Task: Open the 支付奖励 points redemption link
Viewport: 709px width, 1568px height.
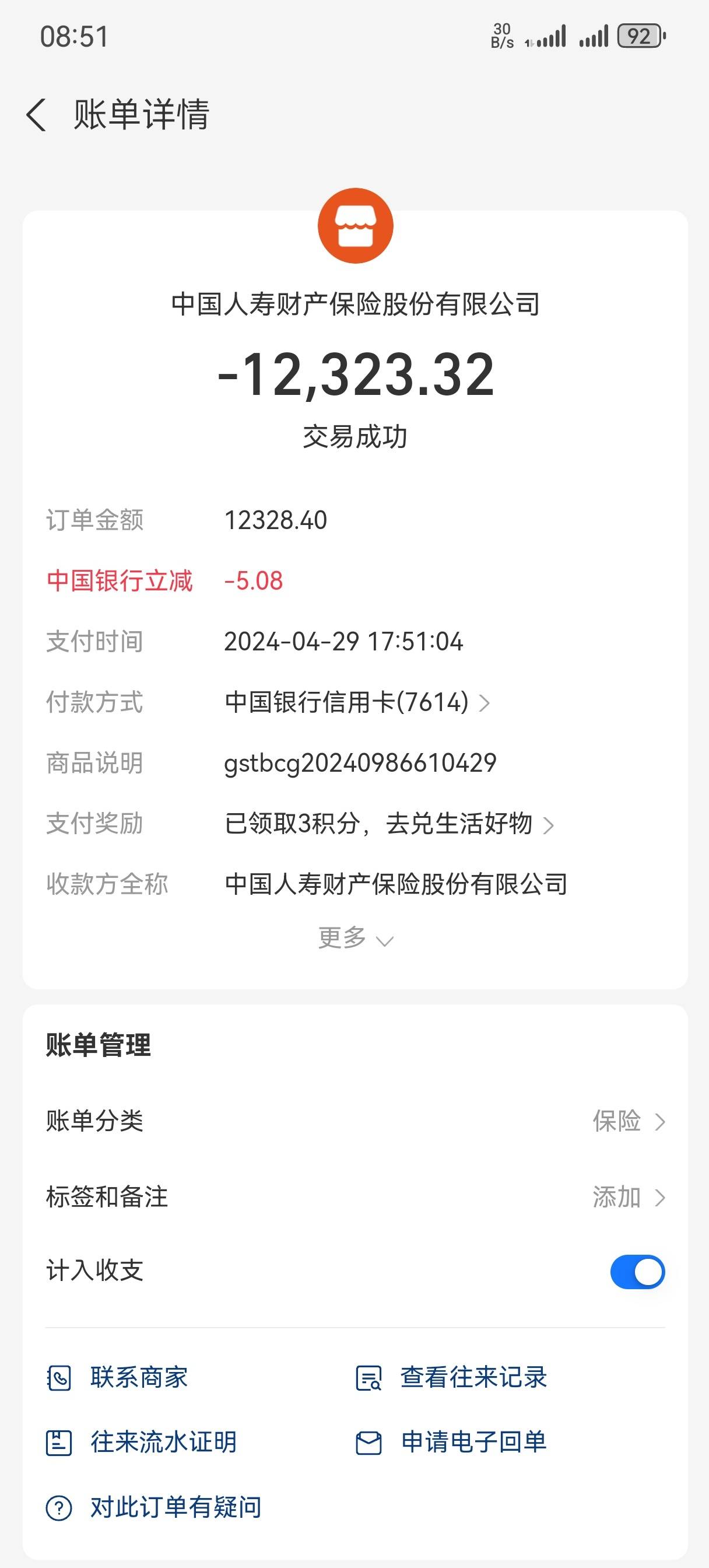Action: click(389, 824)
